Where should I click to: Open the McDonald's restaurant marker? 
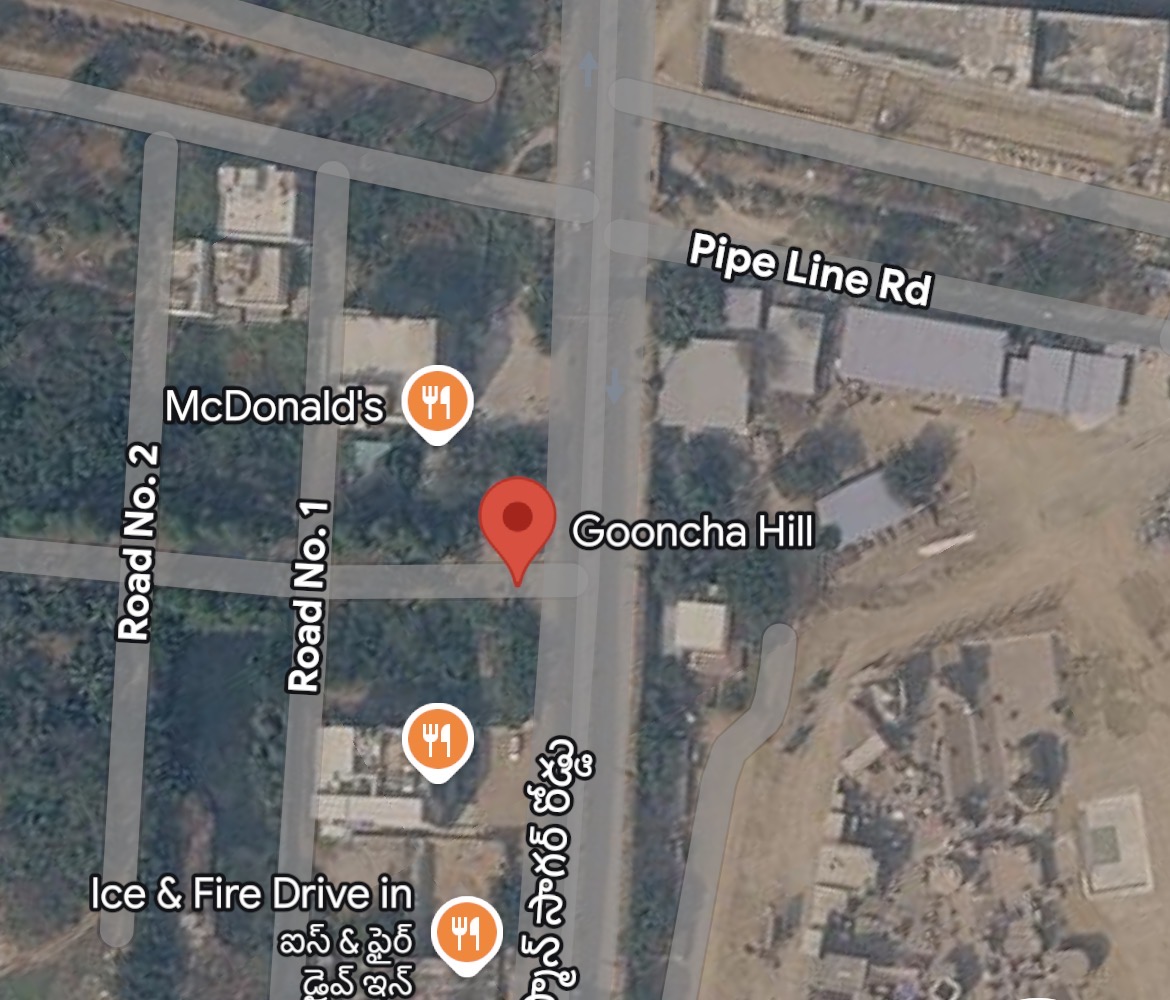click(436, 403)
